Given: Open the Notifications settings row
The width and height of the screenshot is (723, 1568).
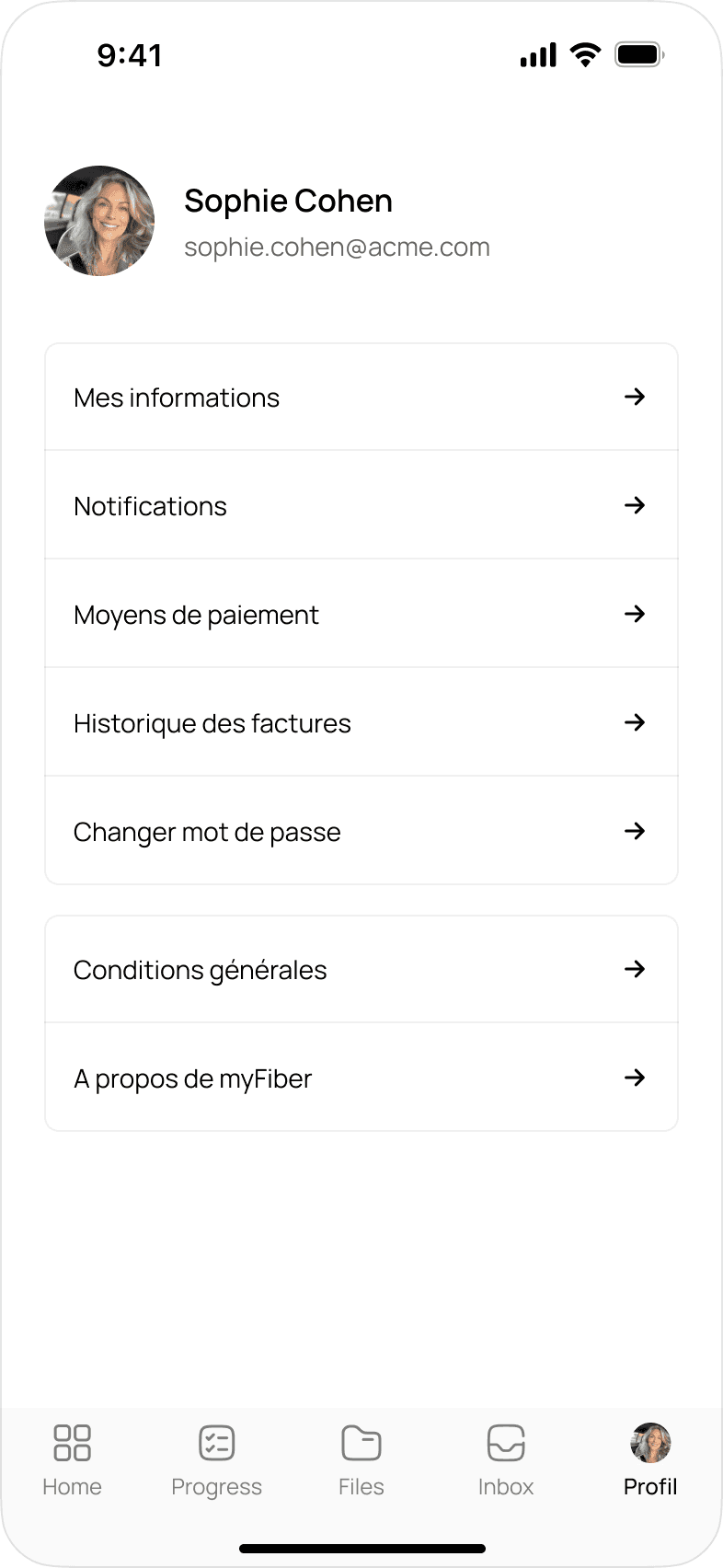Looking at the screenshot, I should [361, 505].
